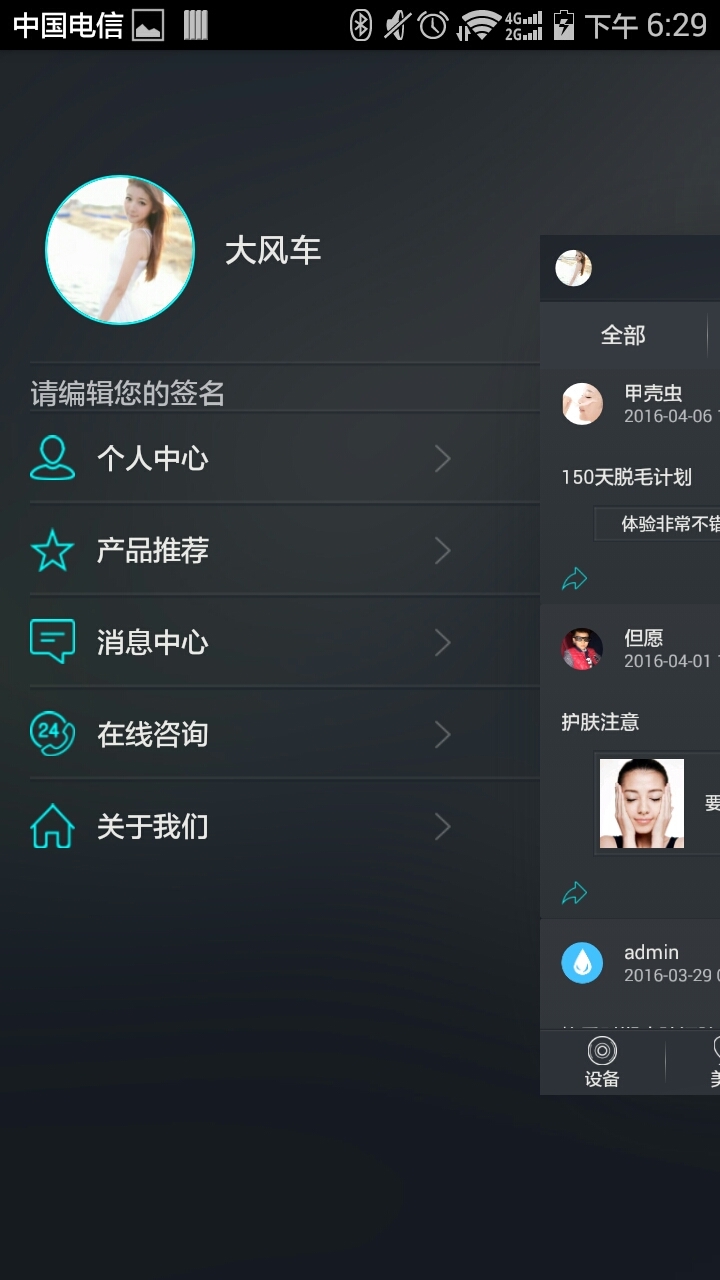The image size is (720, 1280).
Task: Share 甲壳虫's post via arrow icon
Action: (575, 579)
